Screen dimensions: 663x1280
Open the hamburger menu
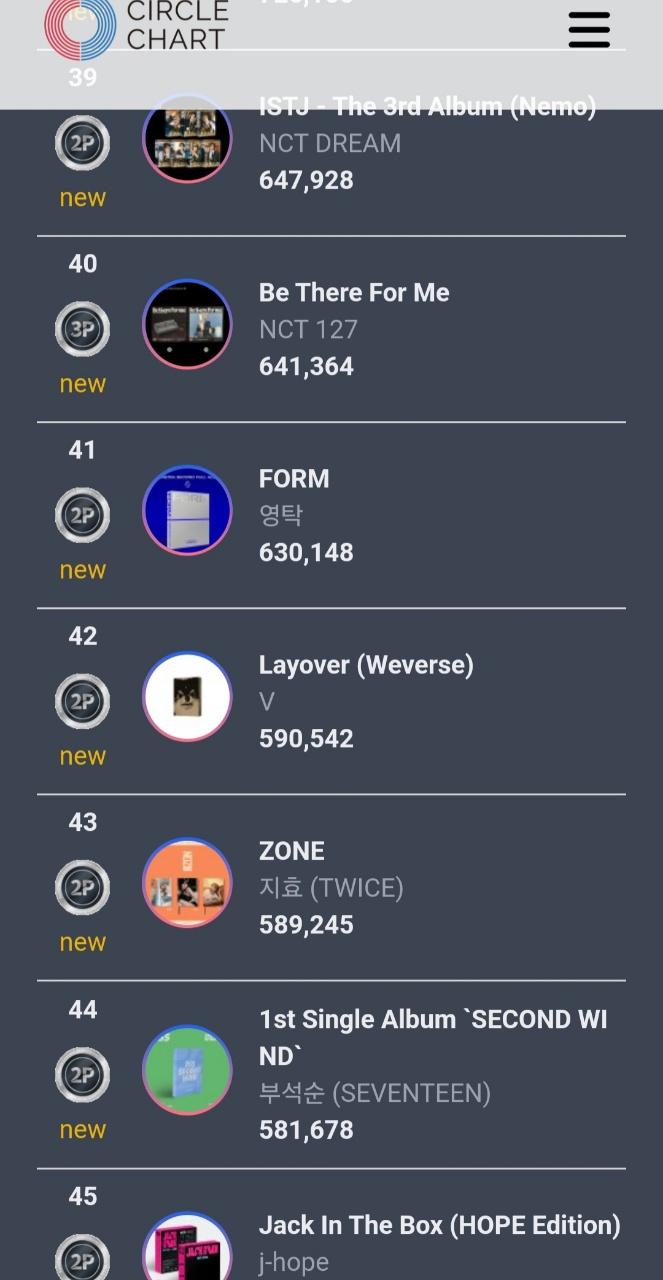[x=589, y=30]
